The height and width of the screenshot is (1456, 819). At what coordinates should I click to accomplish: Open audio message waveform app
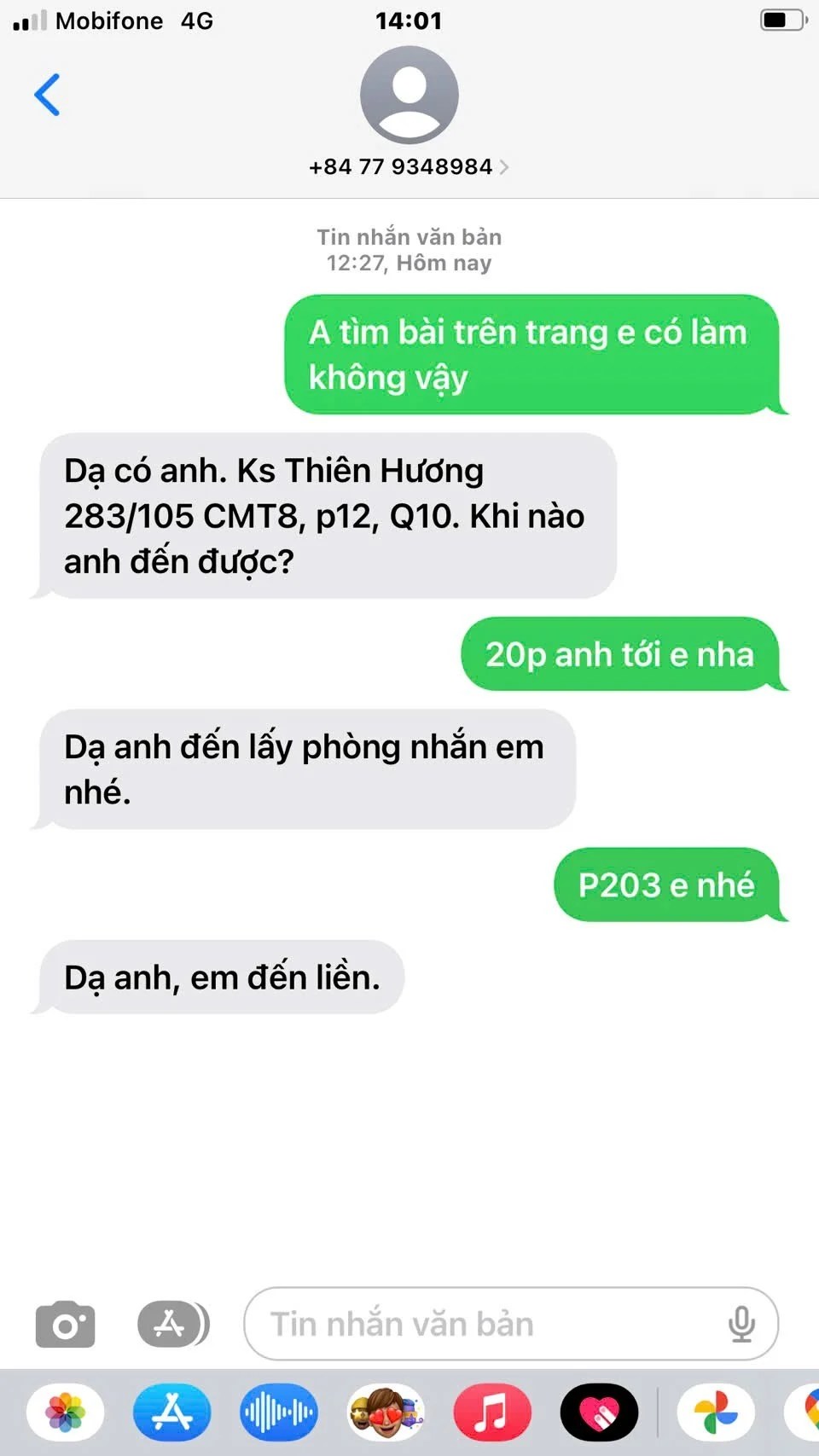coord(279,1413)
